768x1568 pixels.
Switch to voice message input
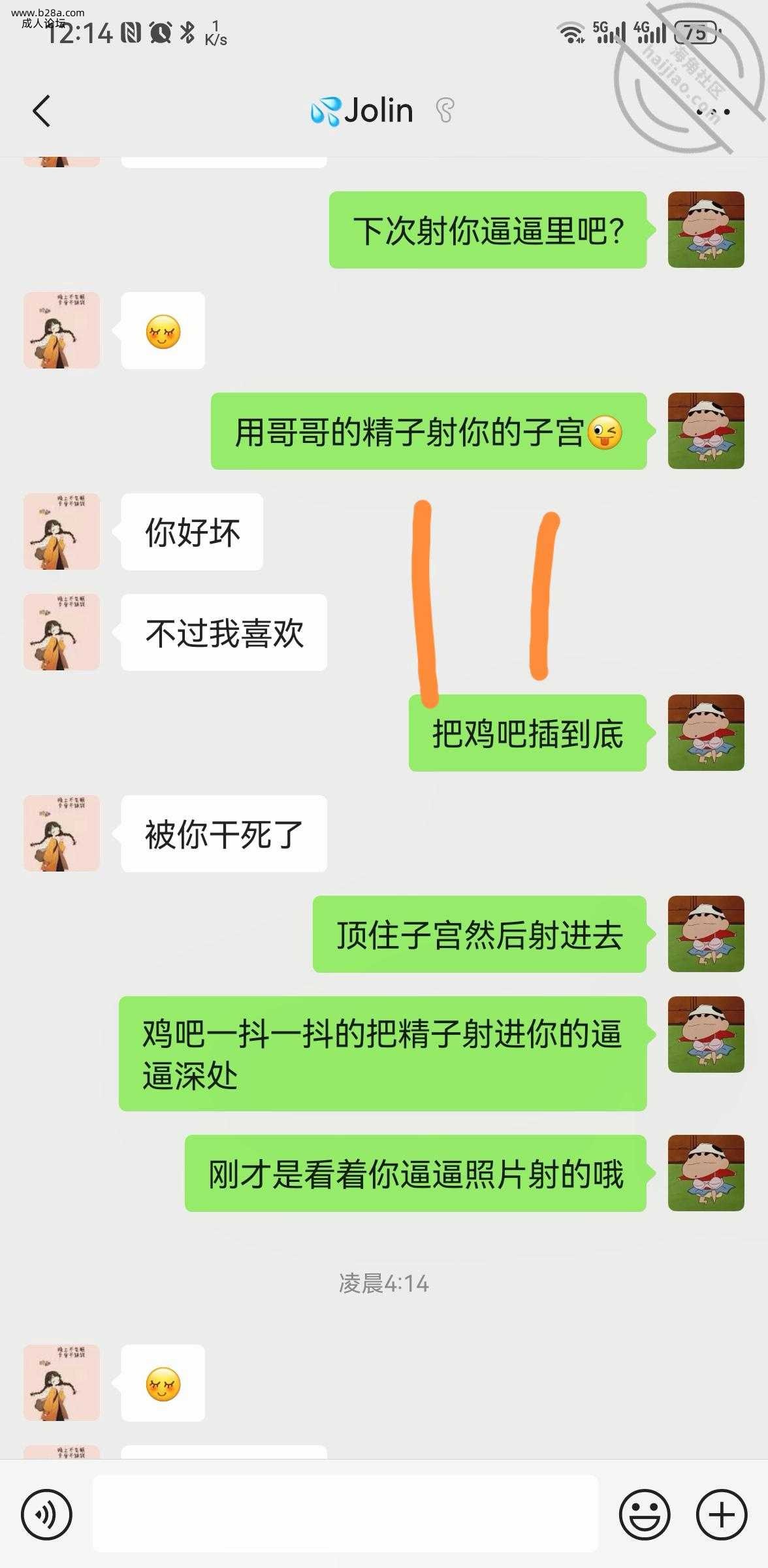coord(46,1514)
